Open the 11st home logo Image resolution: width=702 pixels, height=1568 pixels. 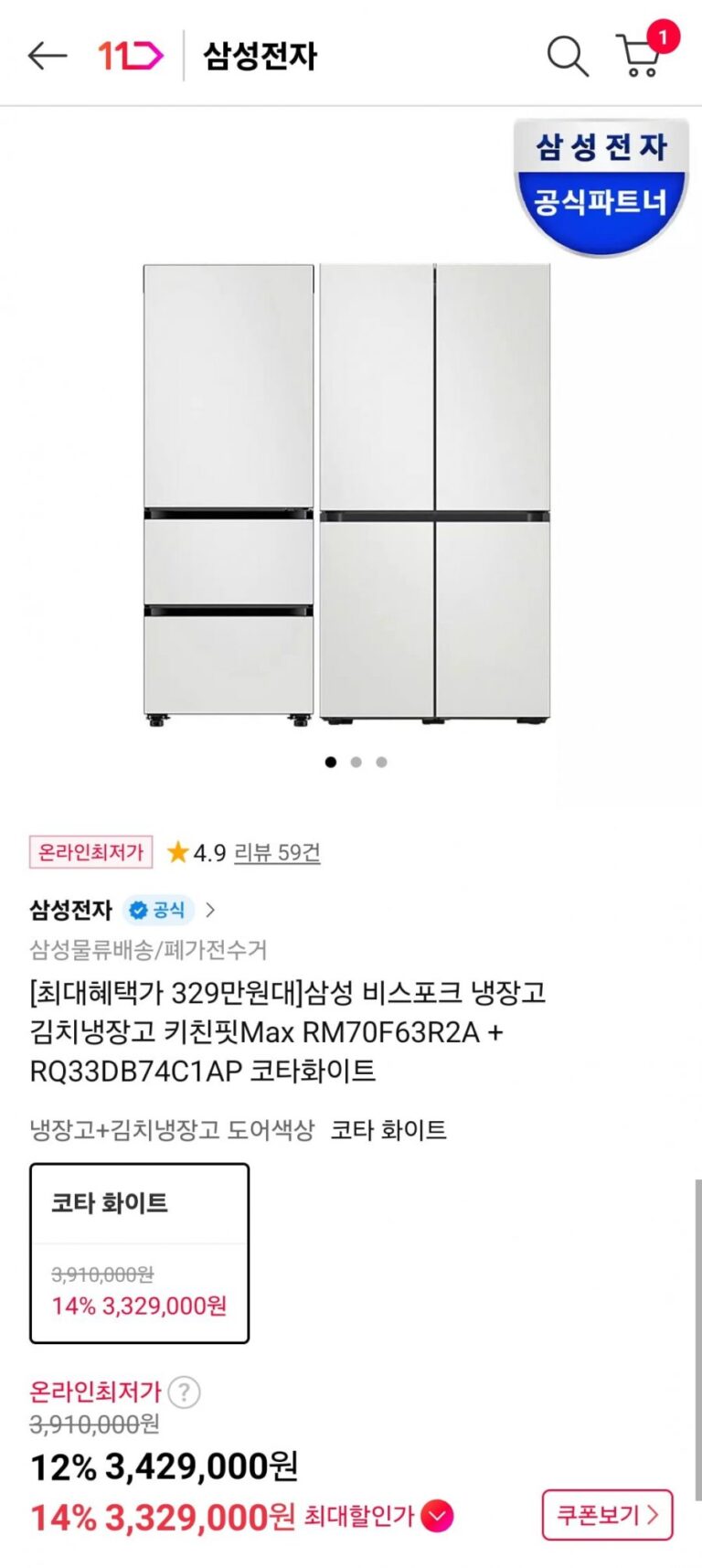tap(131, 56)
